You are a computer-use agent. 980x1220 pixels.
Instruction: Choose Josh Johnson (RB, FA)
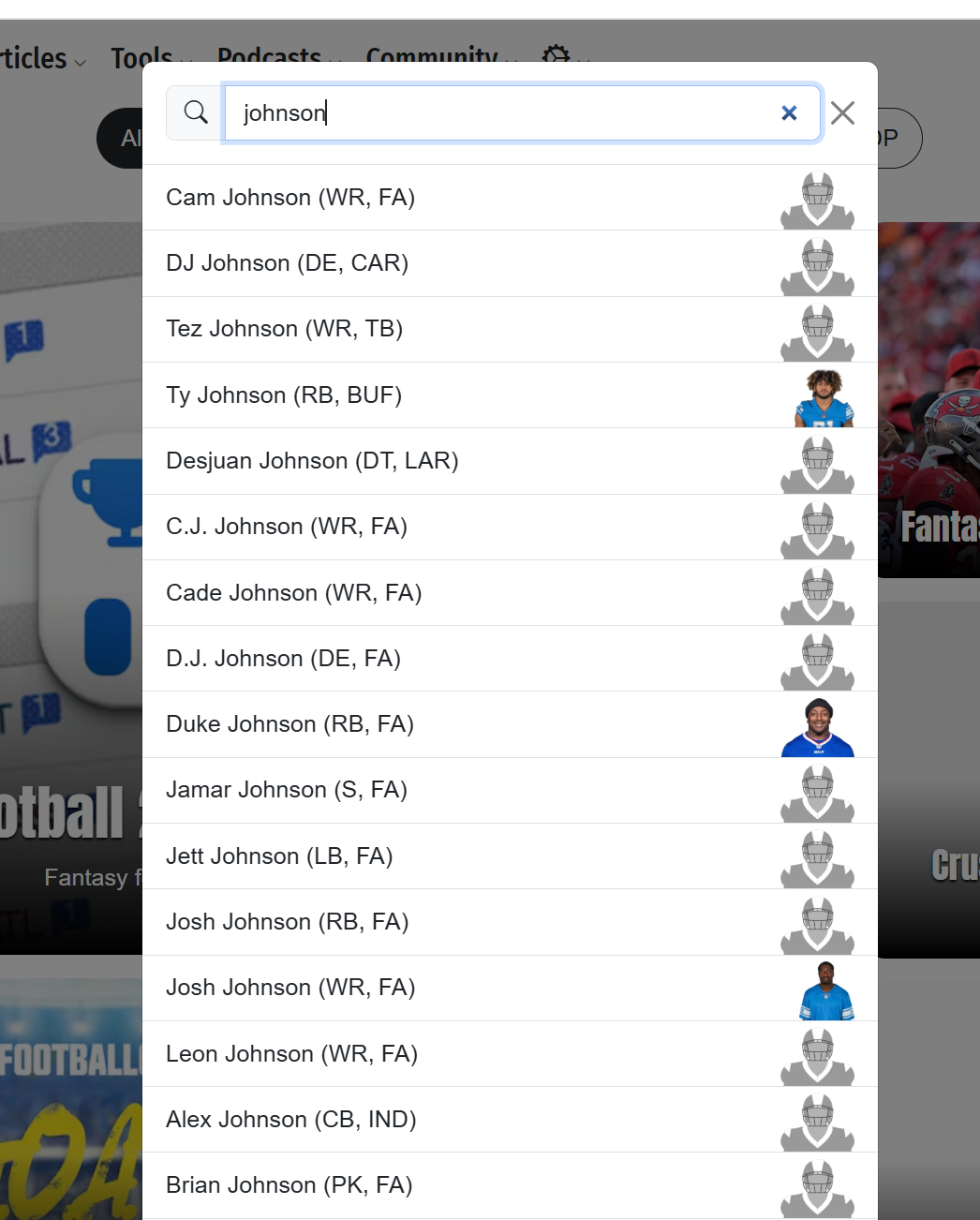coord(287,922)
